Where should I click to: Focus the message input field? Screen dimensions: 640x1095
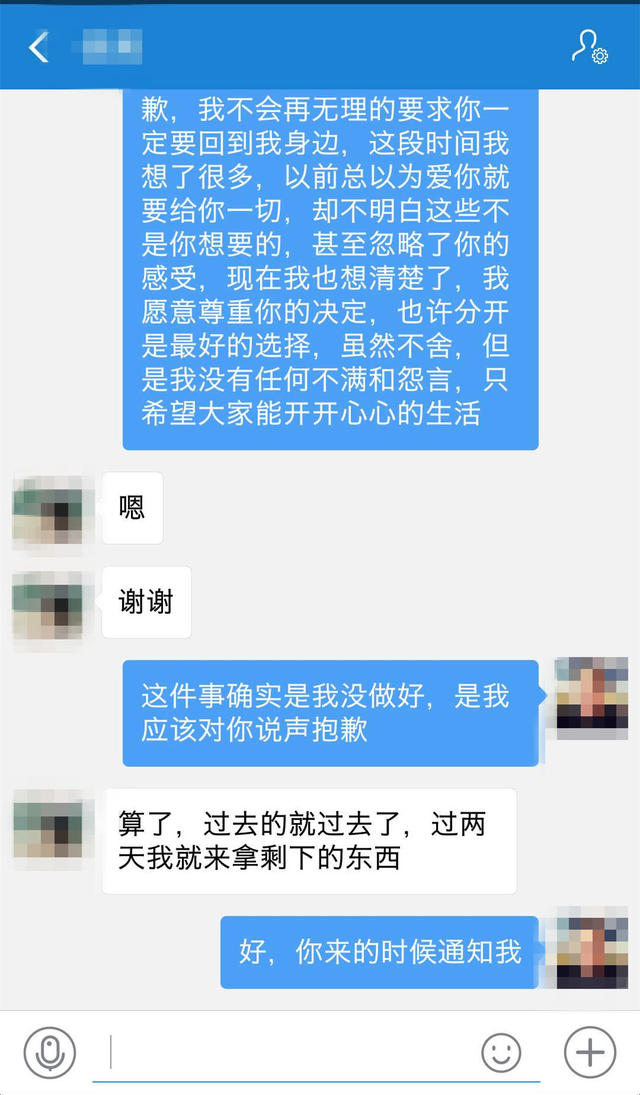pos(290,1052)
